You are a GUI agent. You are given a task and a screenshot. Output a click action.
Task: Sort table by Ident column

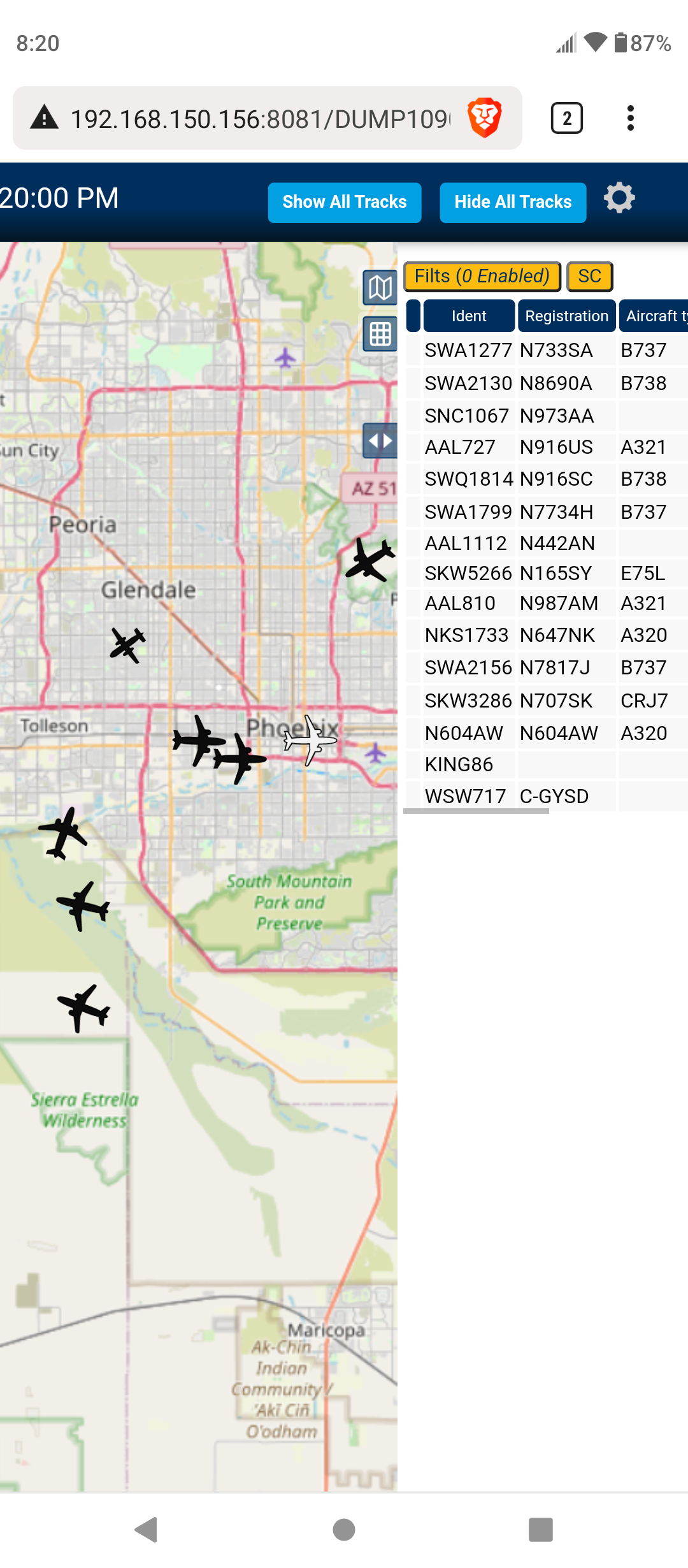[x=469, y=316]
